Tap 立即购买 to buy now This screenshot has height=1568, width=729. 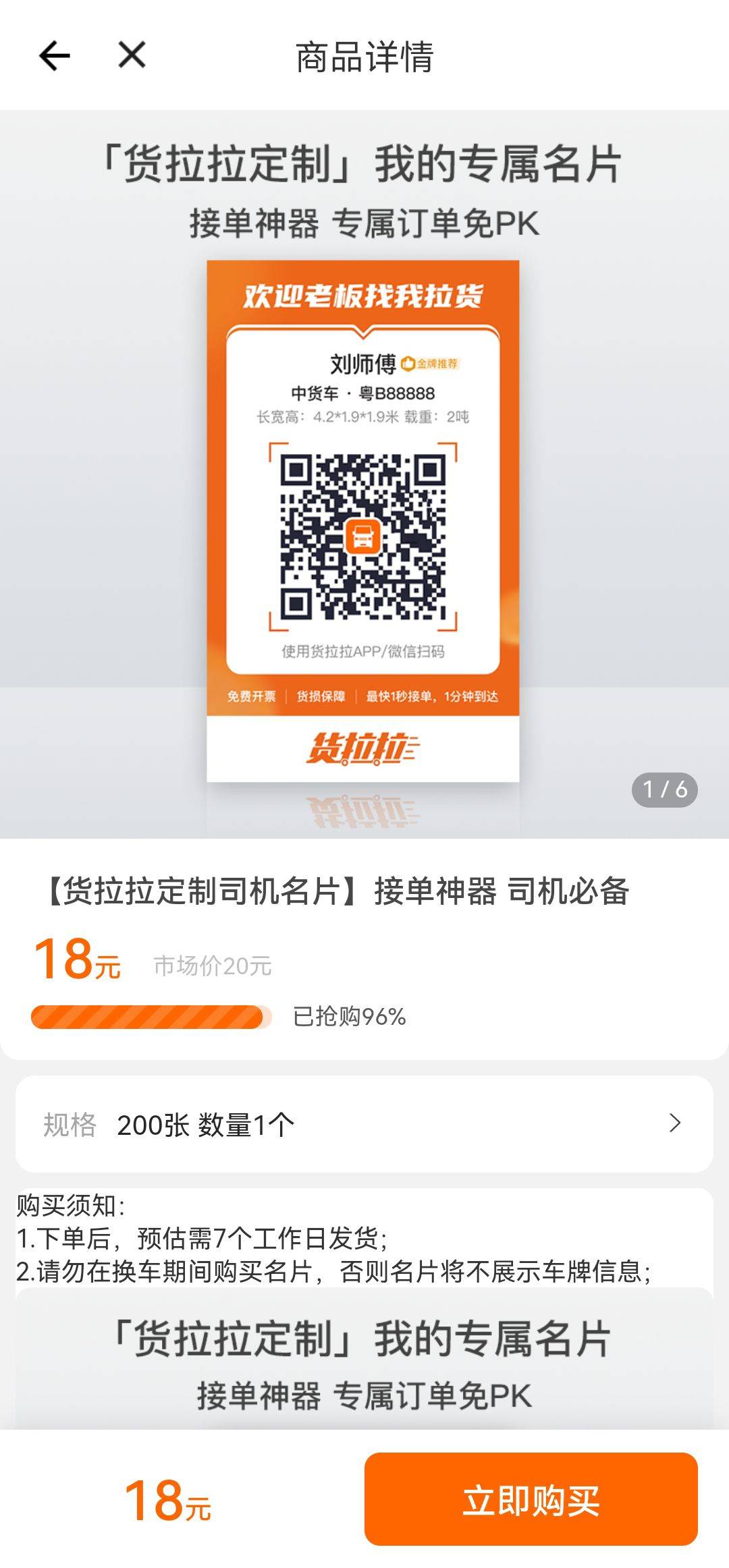click(x=531, y=1501)
